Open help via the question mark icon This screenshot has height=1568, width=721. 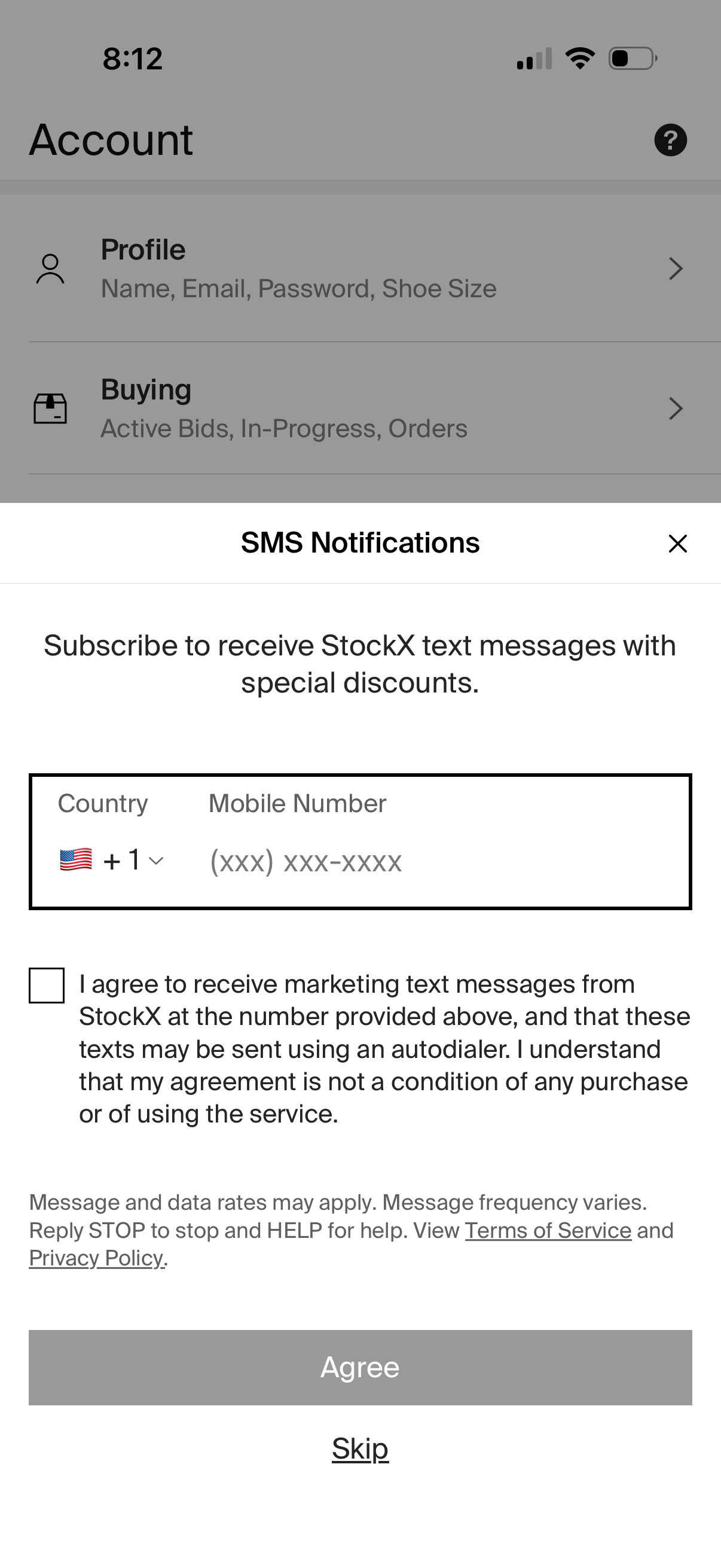[671, 139]
